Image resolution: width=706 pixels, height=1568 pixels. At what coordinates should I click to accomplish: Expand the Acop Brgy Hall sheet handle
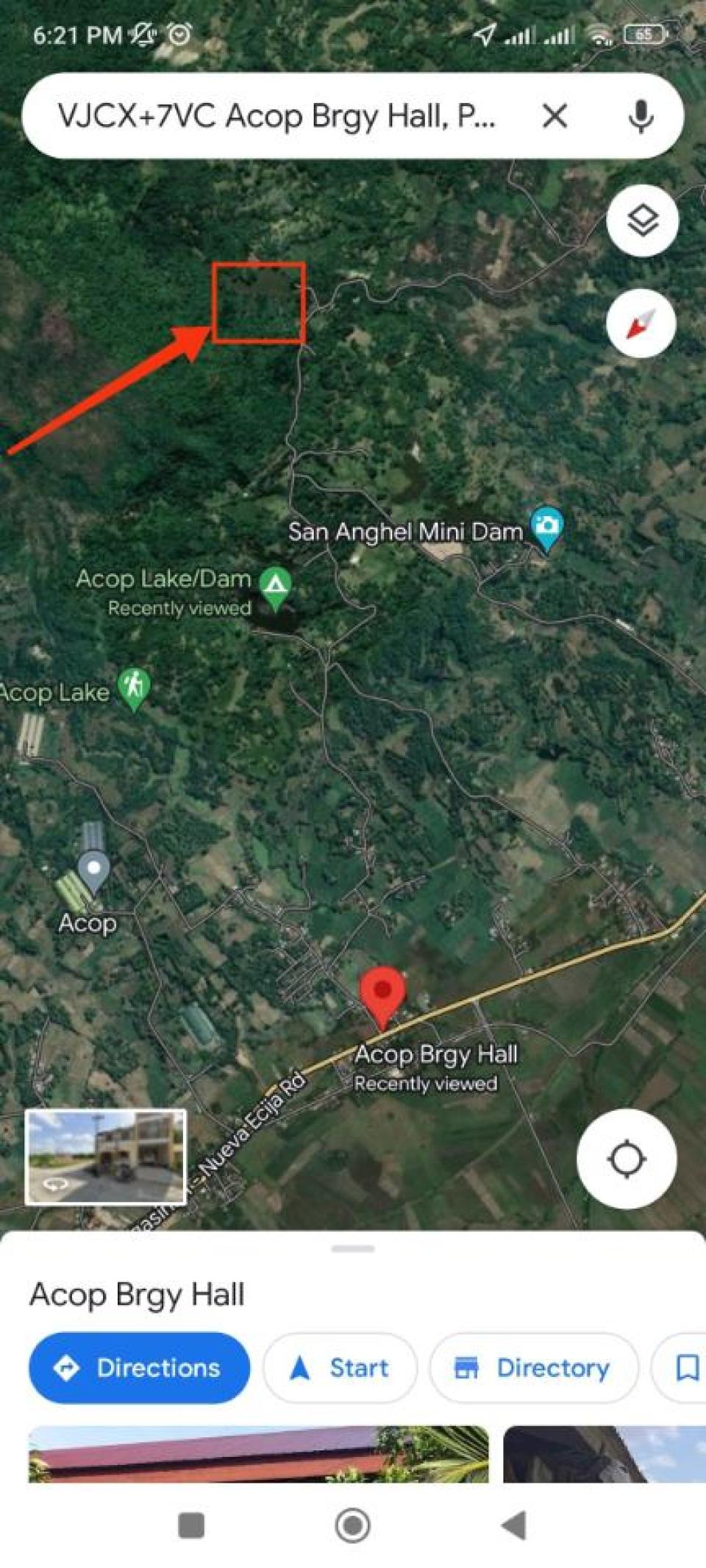coord(353,1248)
